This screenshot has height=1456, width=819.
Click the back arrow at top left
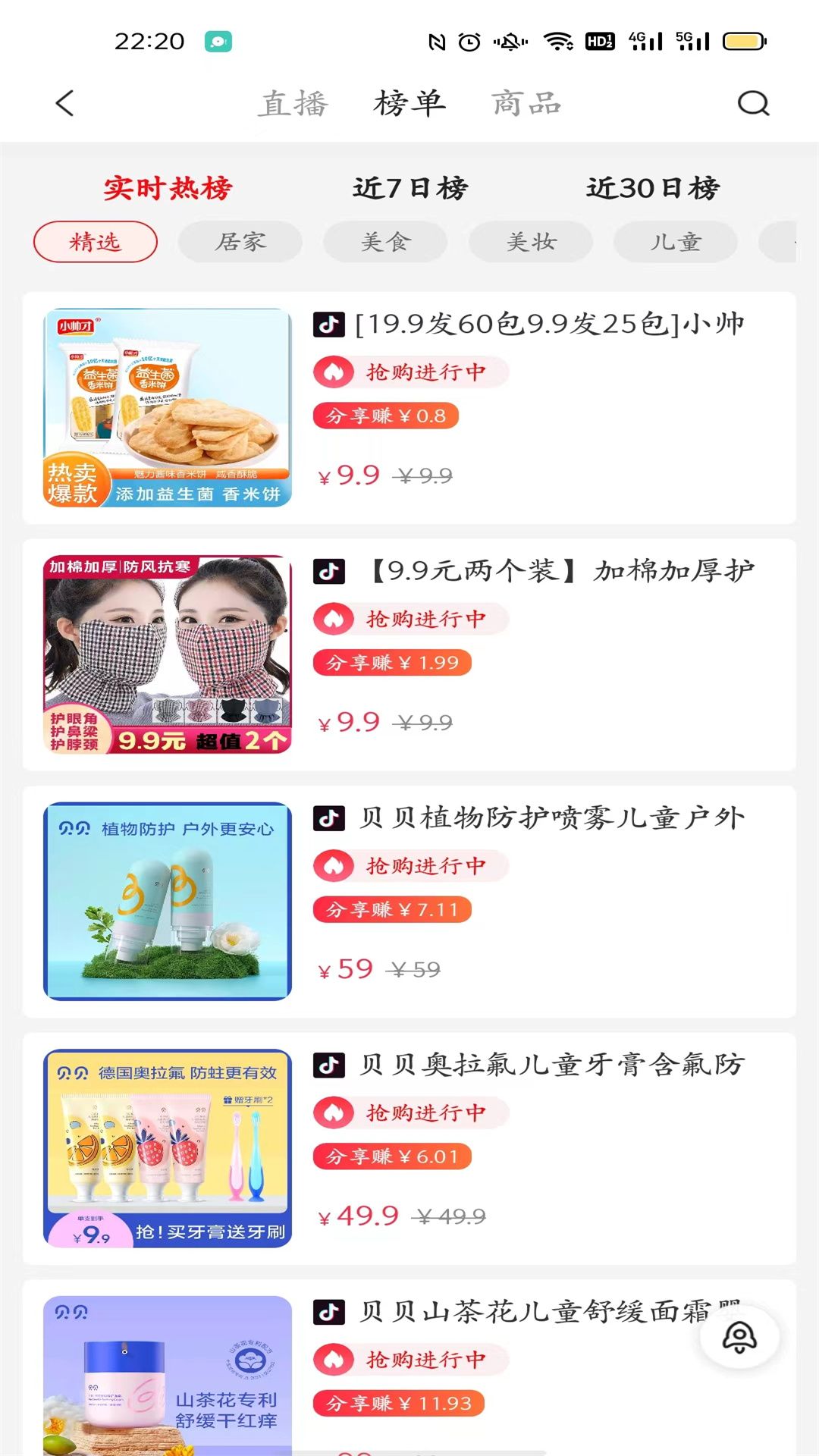point(64,102)
